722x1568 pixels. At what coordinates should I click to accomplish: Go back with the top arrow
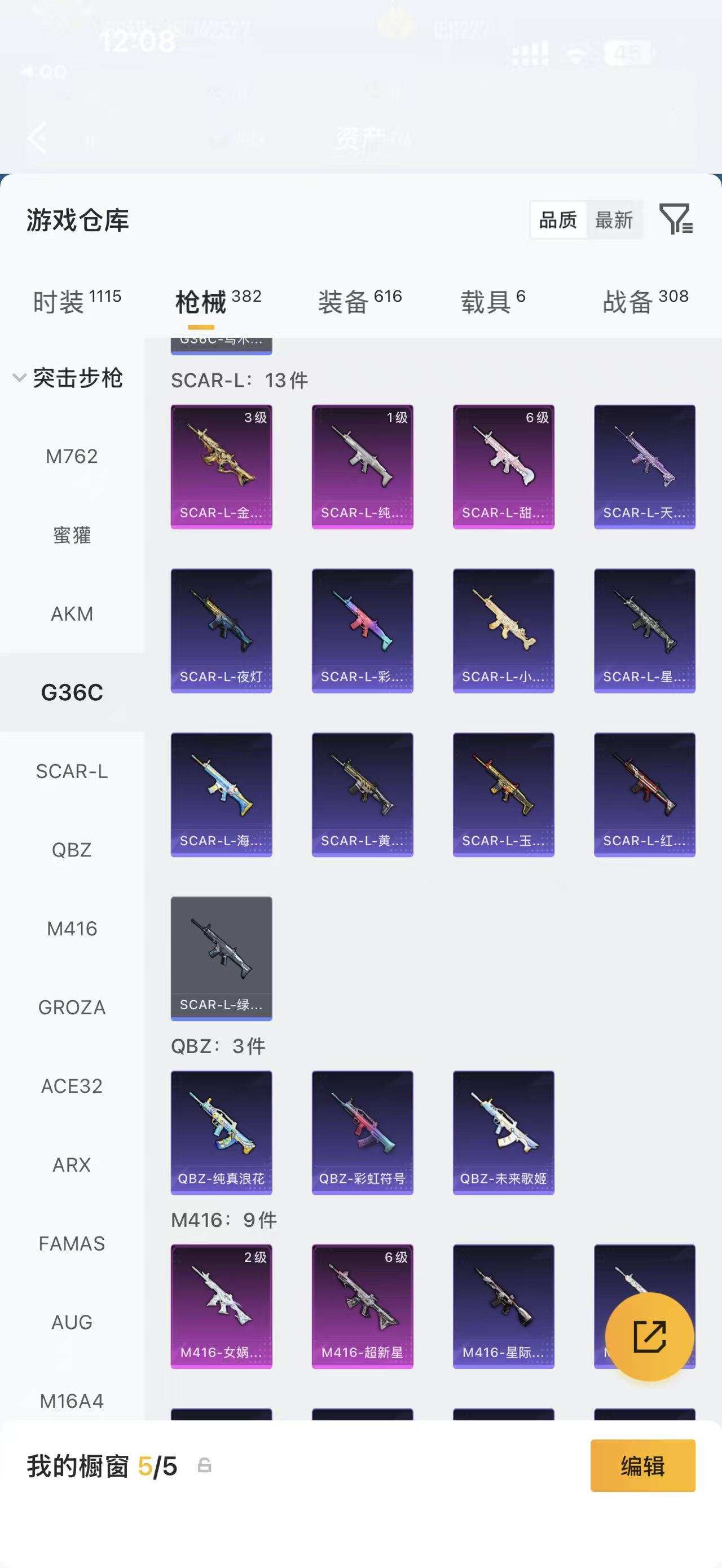coord(37,138)
